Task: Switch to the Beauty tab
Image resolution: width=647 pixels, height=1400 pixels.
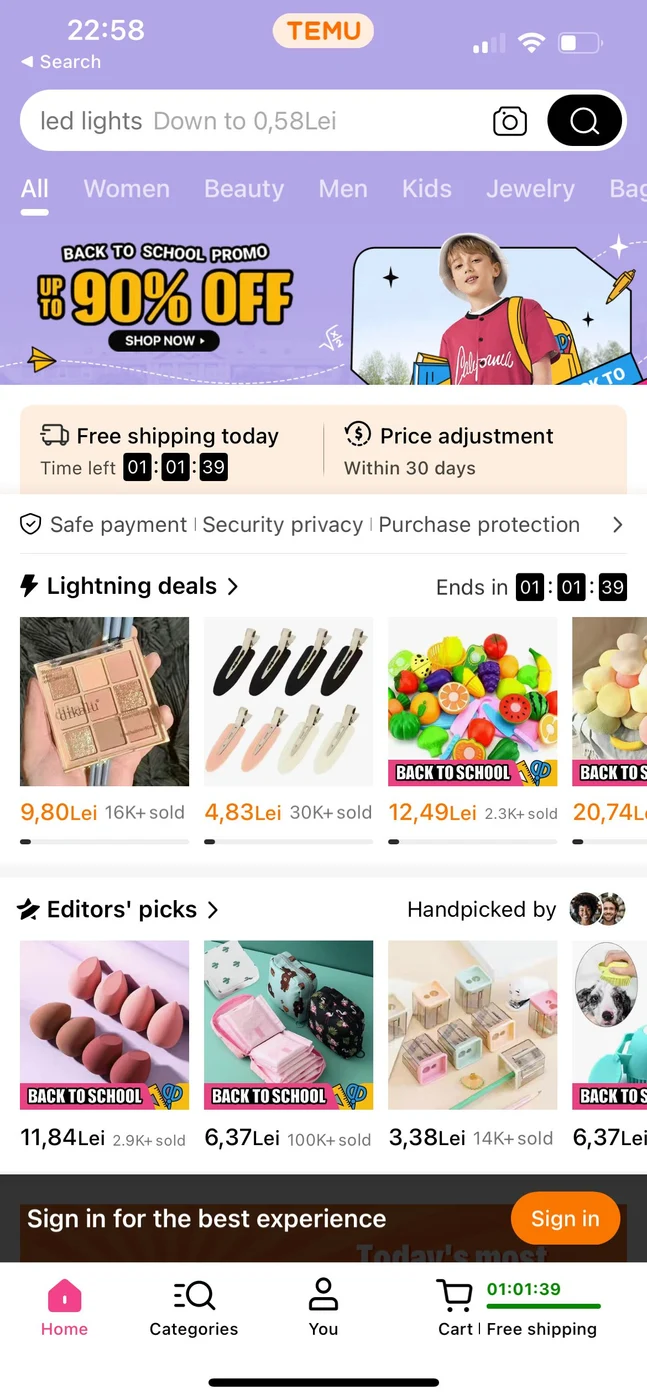Action: point(244,189)
